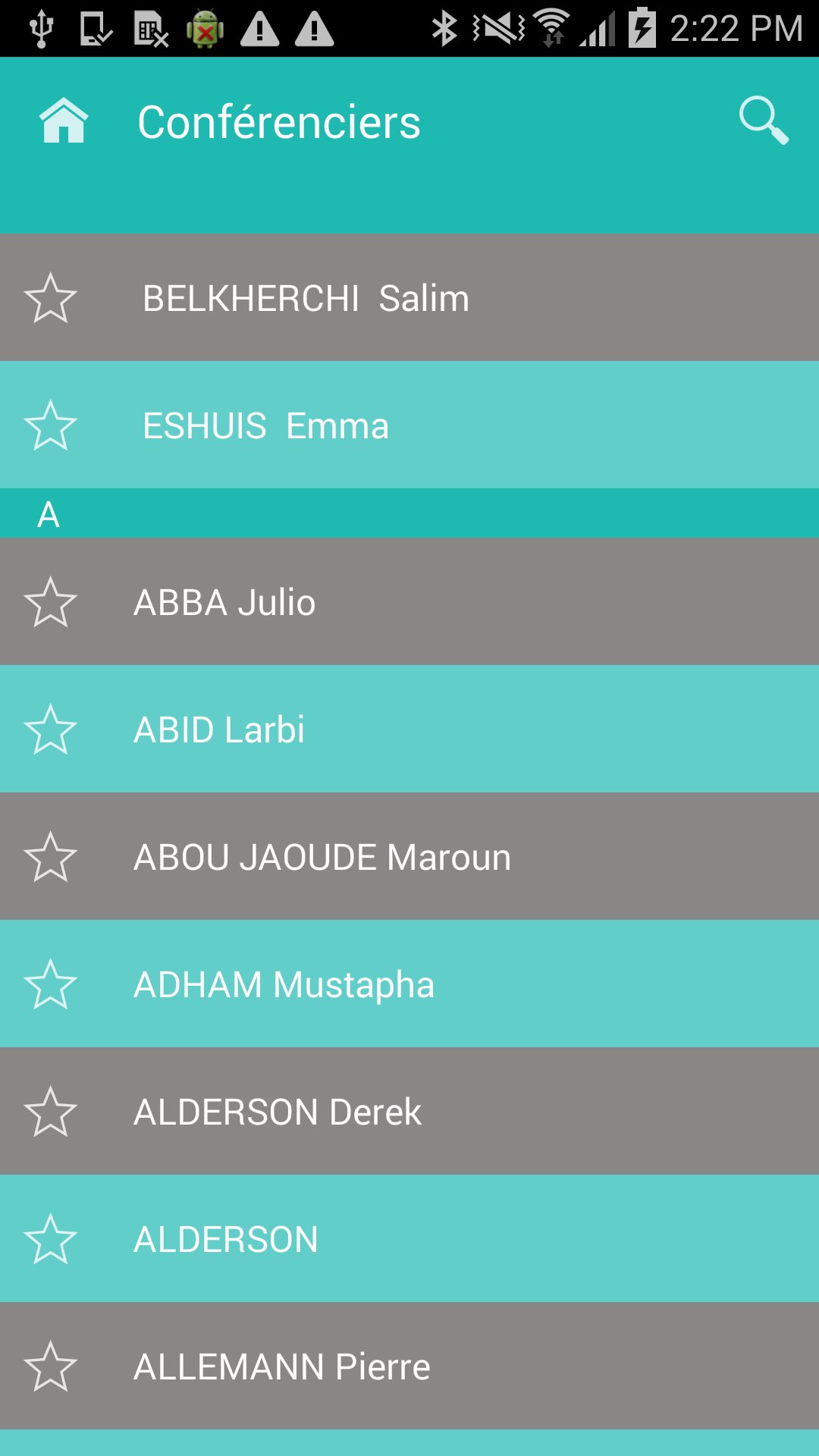Favorite ADHAM Mustapha using the star

click(x=51, y=984)
